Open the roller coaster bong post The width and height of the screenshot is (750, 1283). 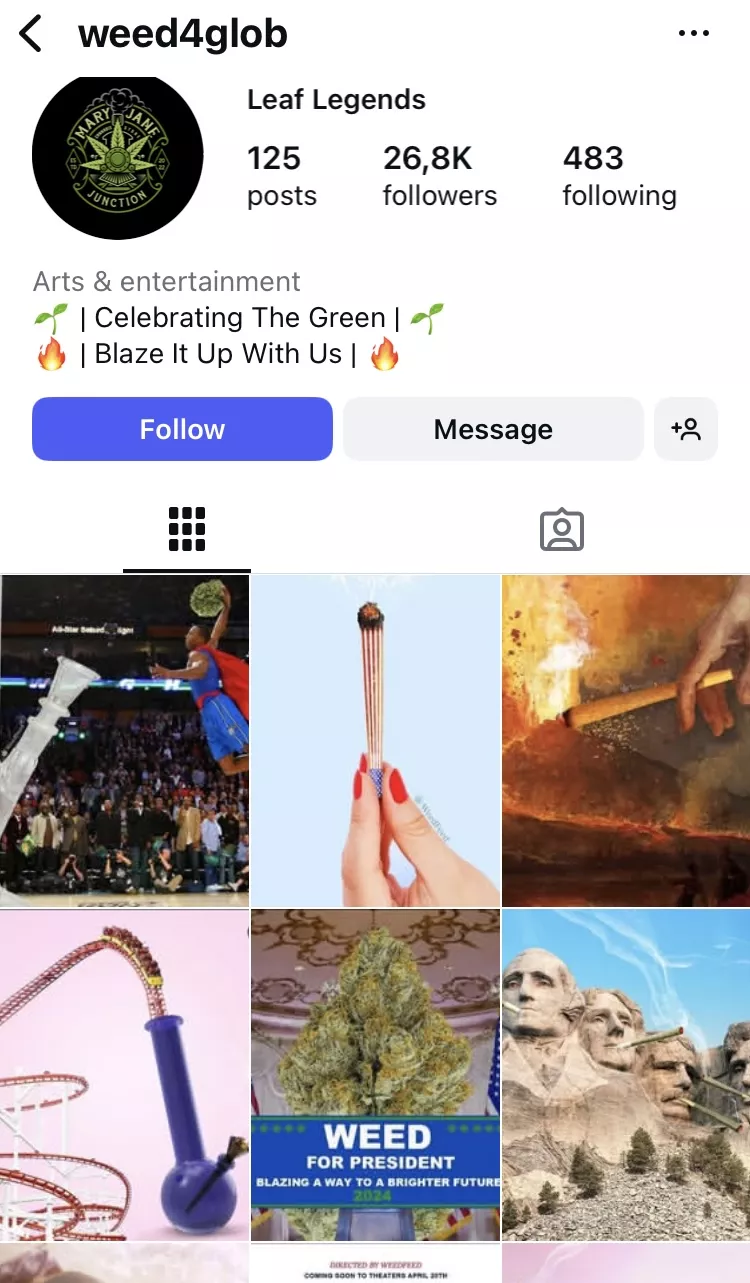point(124,1075)
